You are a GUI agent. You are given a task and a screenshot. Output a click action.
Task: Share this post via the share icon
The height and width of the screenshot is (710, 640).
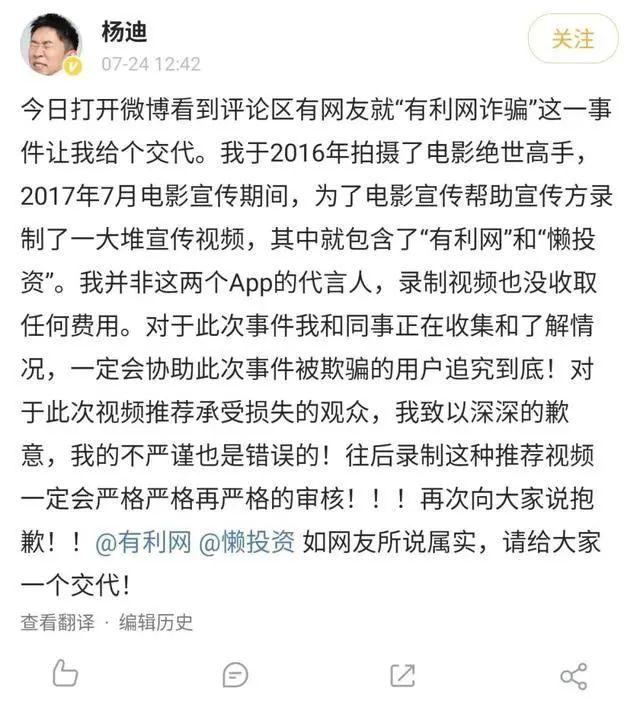tap(573, 675)
